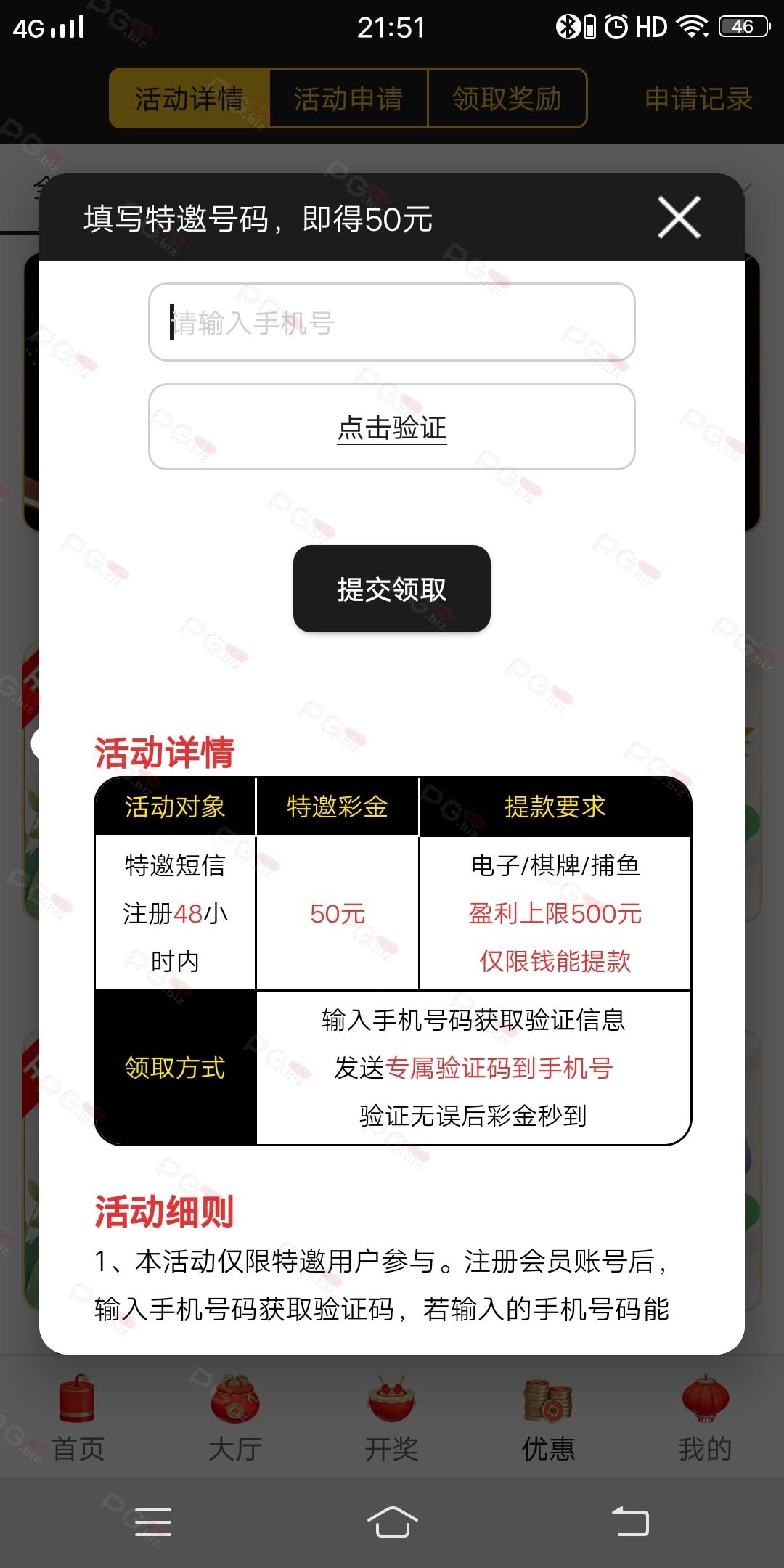The width and height of the screenshot is (784, 1568).
Task: Switch to the 活动详情 tab
Action: (189, 98)
